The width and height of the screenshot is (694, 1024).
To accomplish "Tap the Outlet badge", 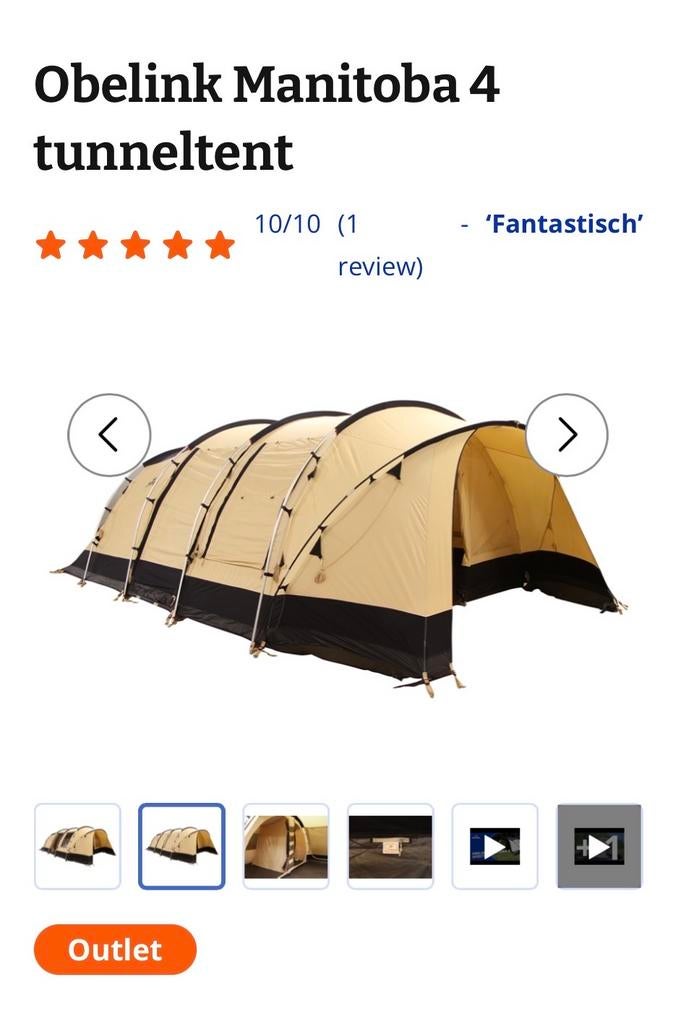I will tap(115, 949).
